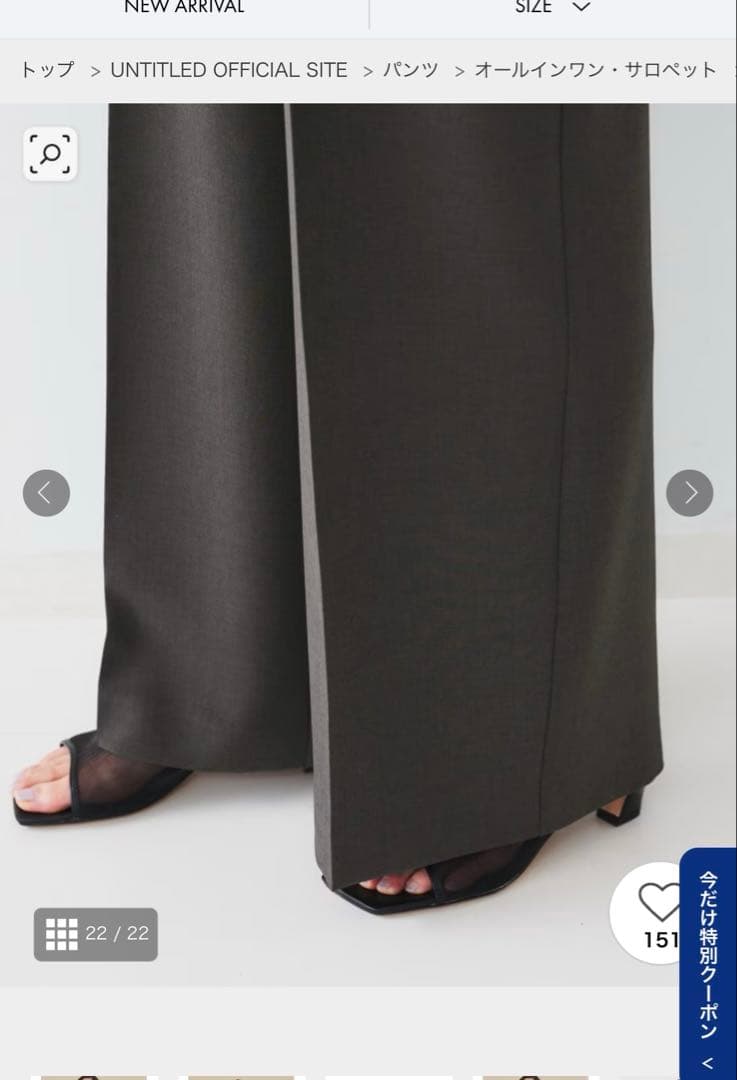Viewport: 737px width, 1080px height.
Task: Open the パンツ category breadcrumb
Action: pos(411,70)
